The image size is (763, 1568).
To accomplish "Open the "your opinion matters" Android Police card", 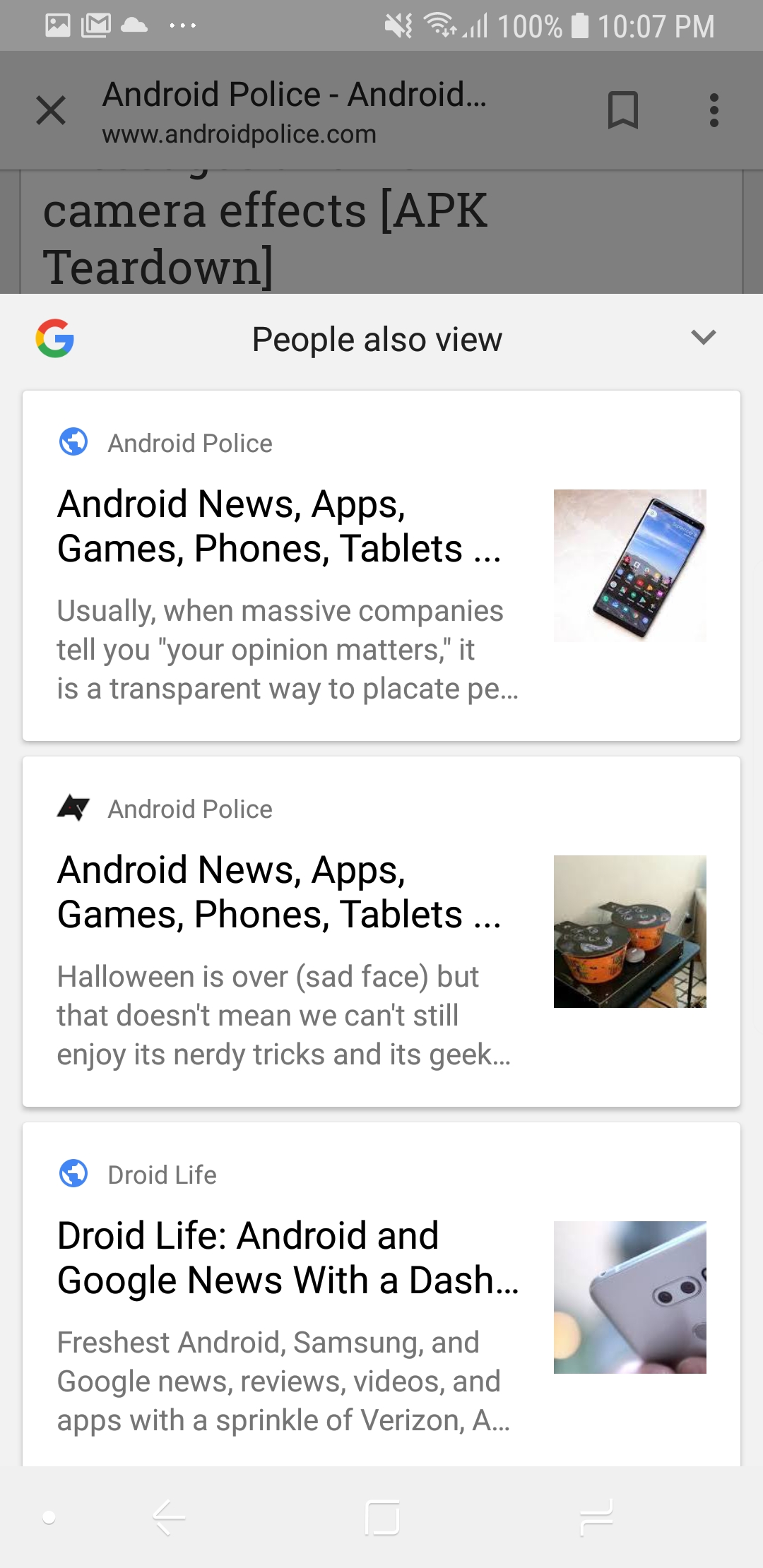I will click(381, 565).
